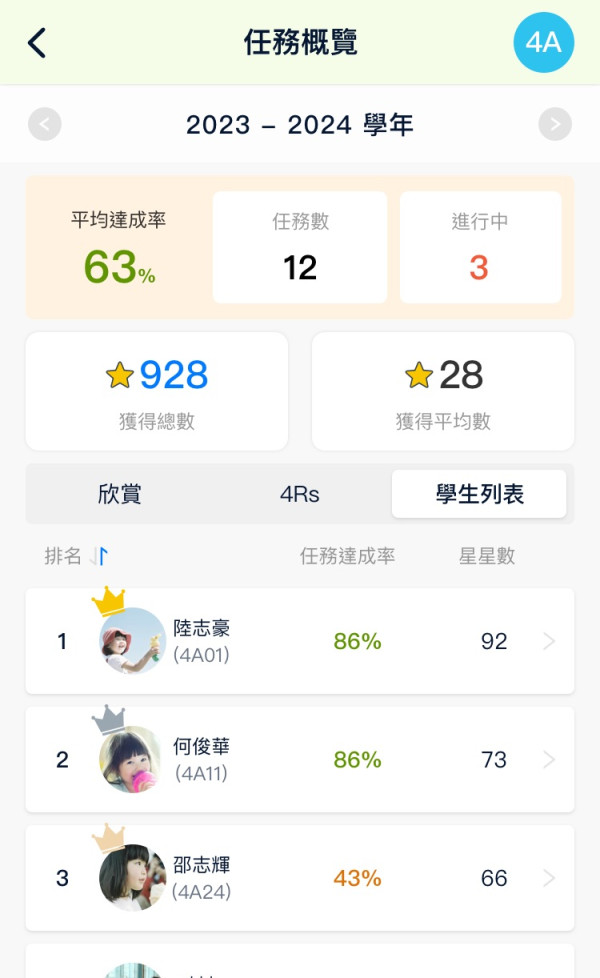Switch to the 欣賞 tab
This screenshot has height=978, width=600.
click(x=120, y=494)
